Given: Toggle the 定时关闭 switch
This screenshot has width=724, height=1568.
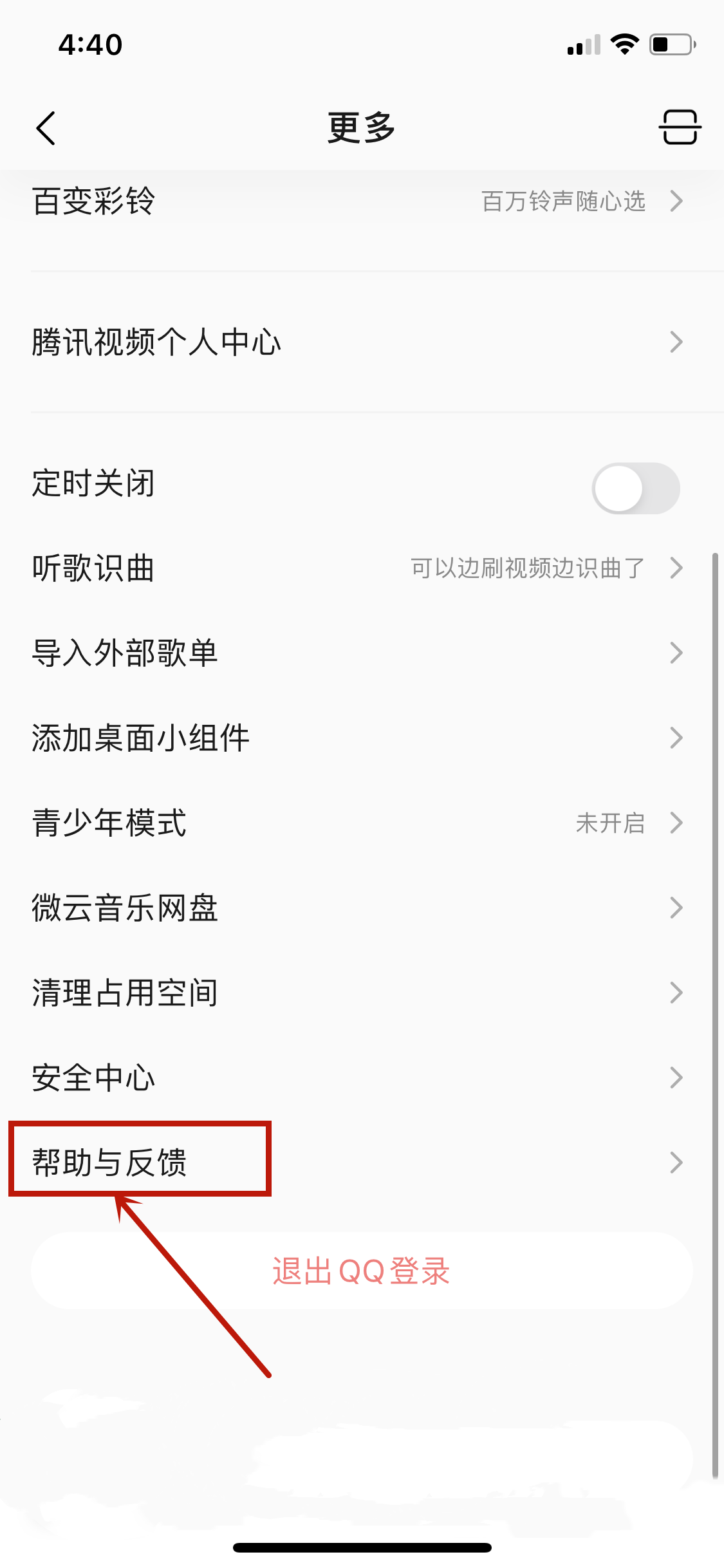Looking at the screenshot, I should coord(636,488).
